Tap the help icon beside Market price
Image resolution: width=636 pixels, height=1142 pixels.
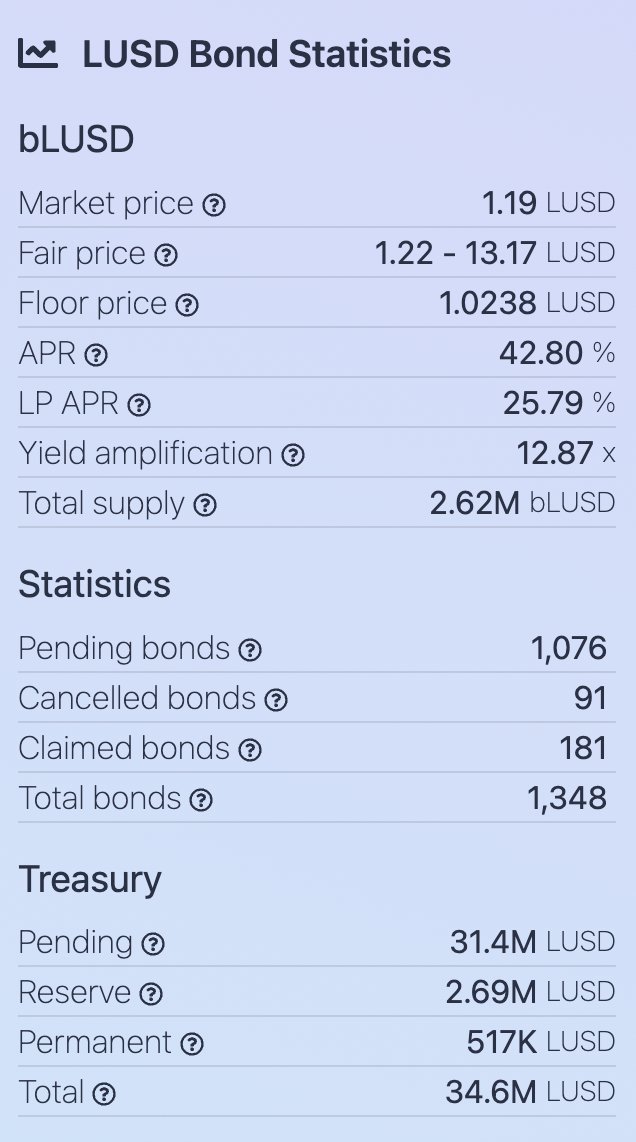click(x=214, y=205)
